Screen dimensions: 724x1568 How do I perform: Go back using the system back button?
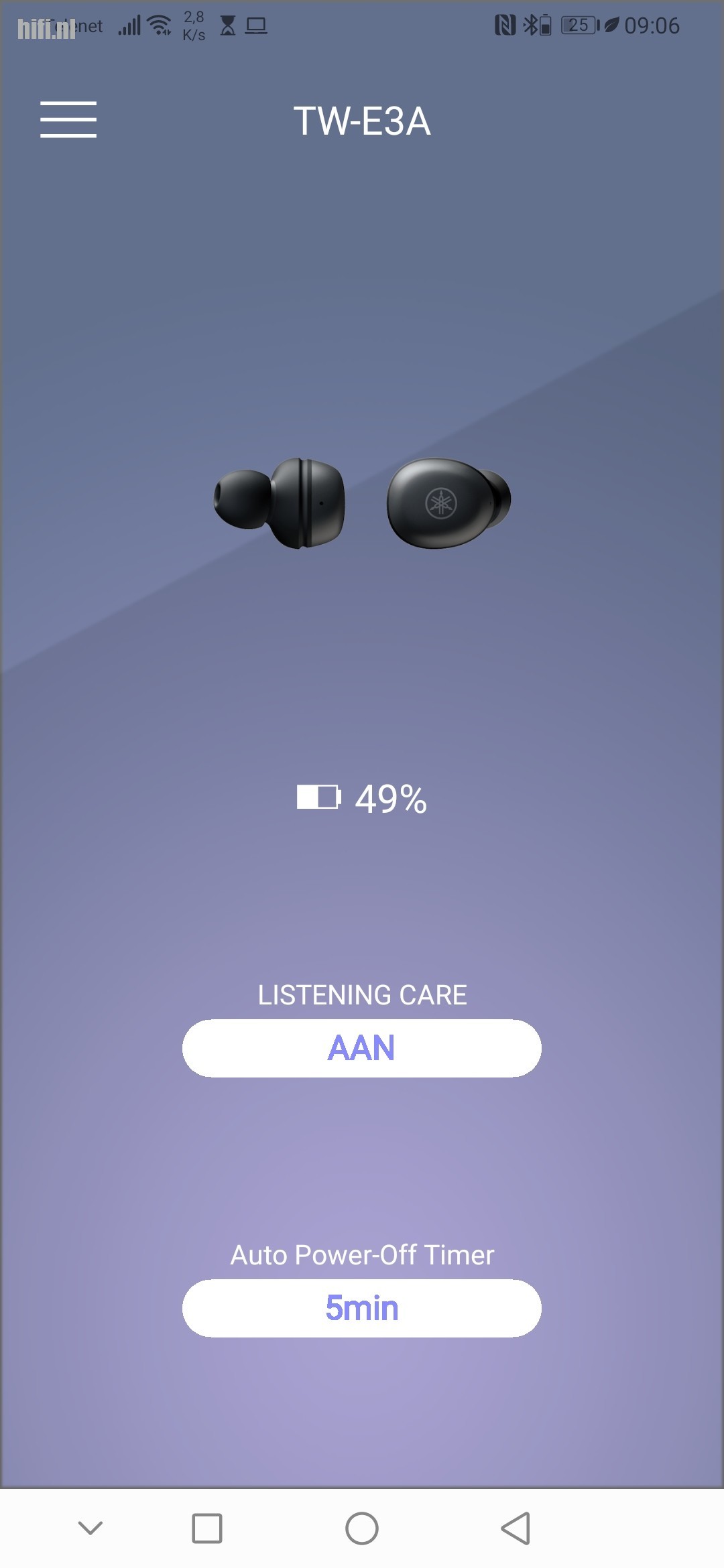(516, 1528)
